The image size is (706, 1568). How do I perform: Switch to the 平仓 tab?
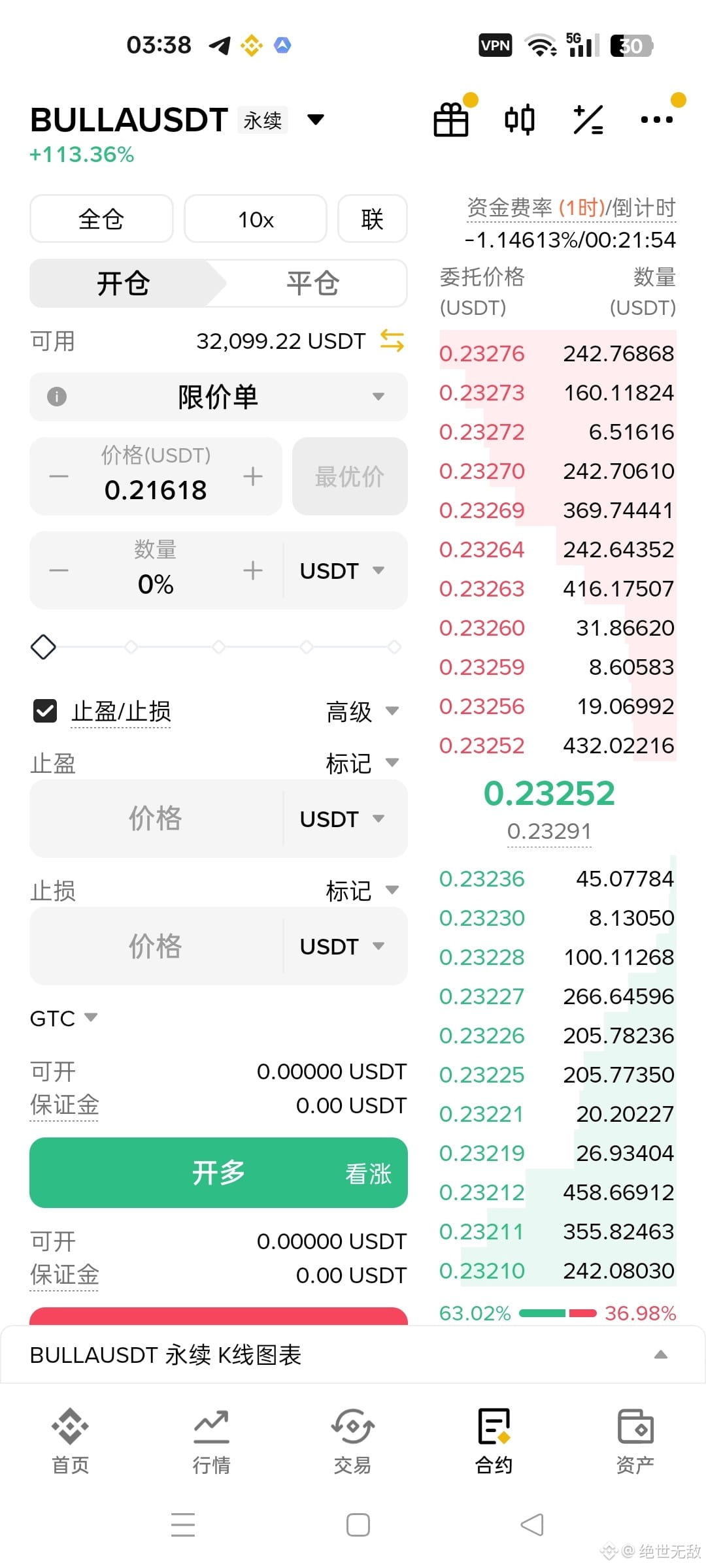coord(312,283)
